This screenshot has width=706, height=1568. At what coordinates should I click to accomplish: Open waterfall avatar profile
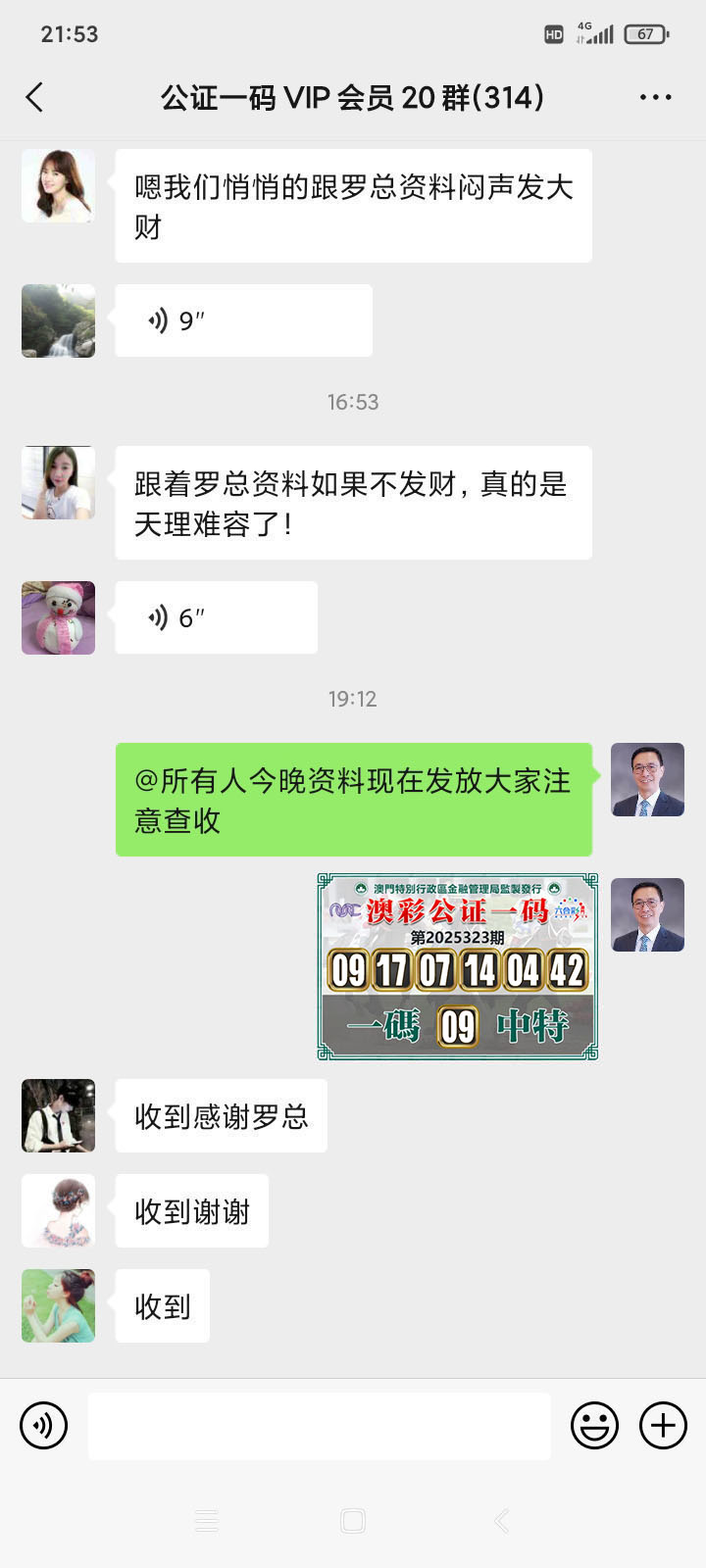[x=59, y=320]
